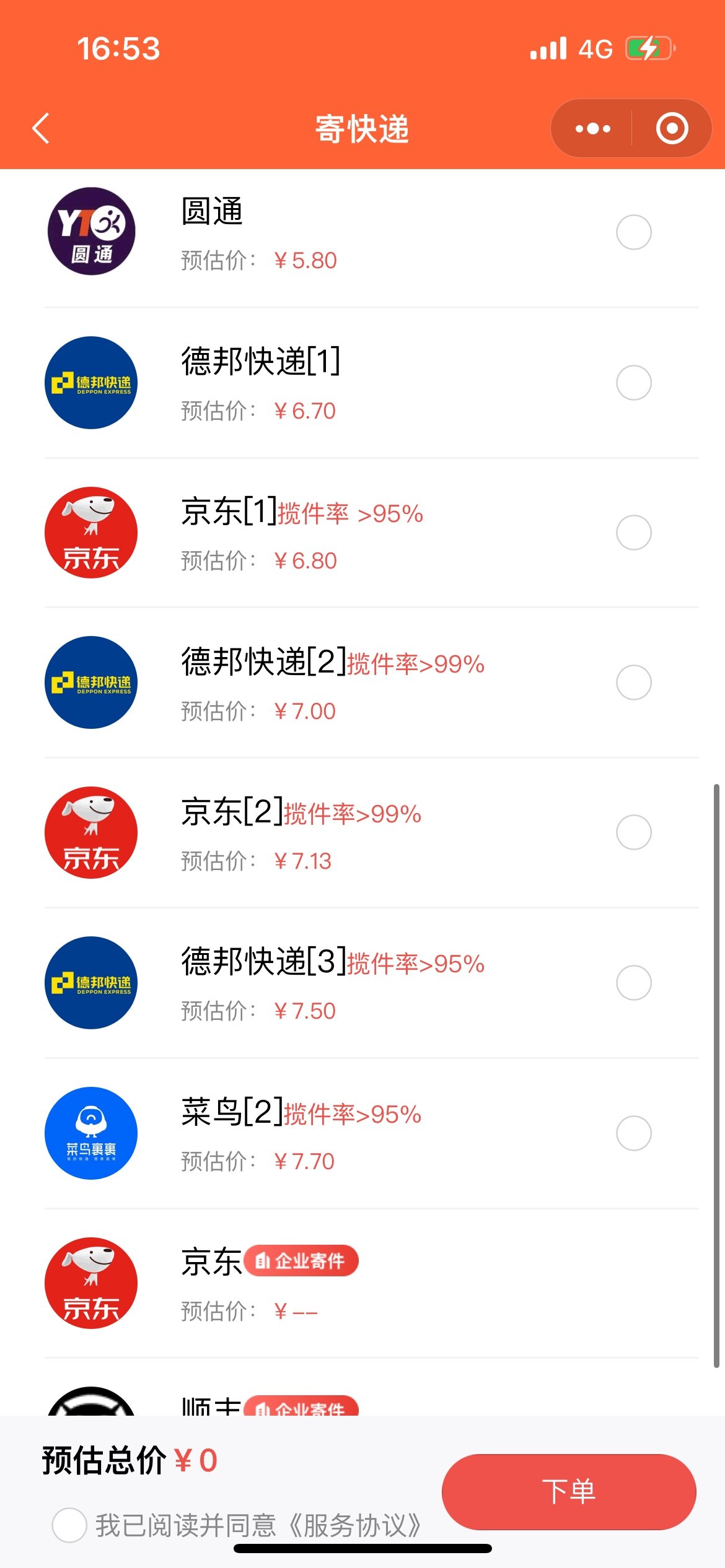This screenshot has width=725, height=1568.
Task: Select the 京东[1] option at ¥6.80
Action: (633, 533)
